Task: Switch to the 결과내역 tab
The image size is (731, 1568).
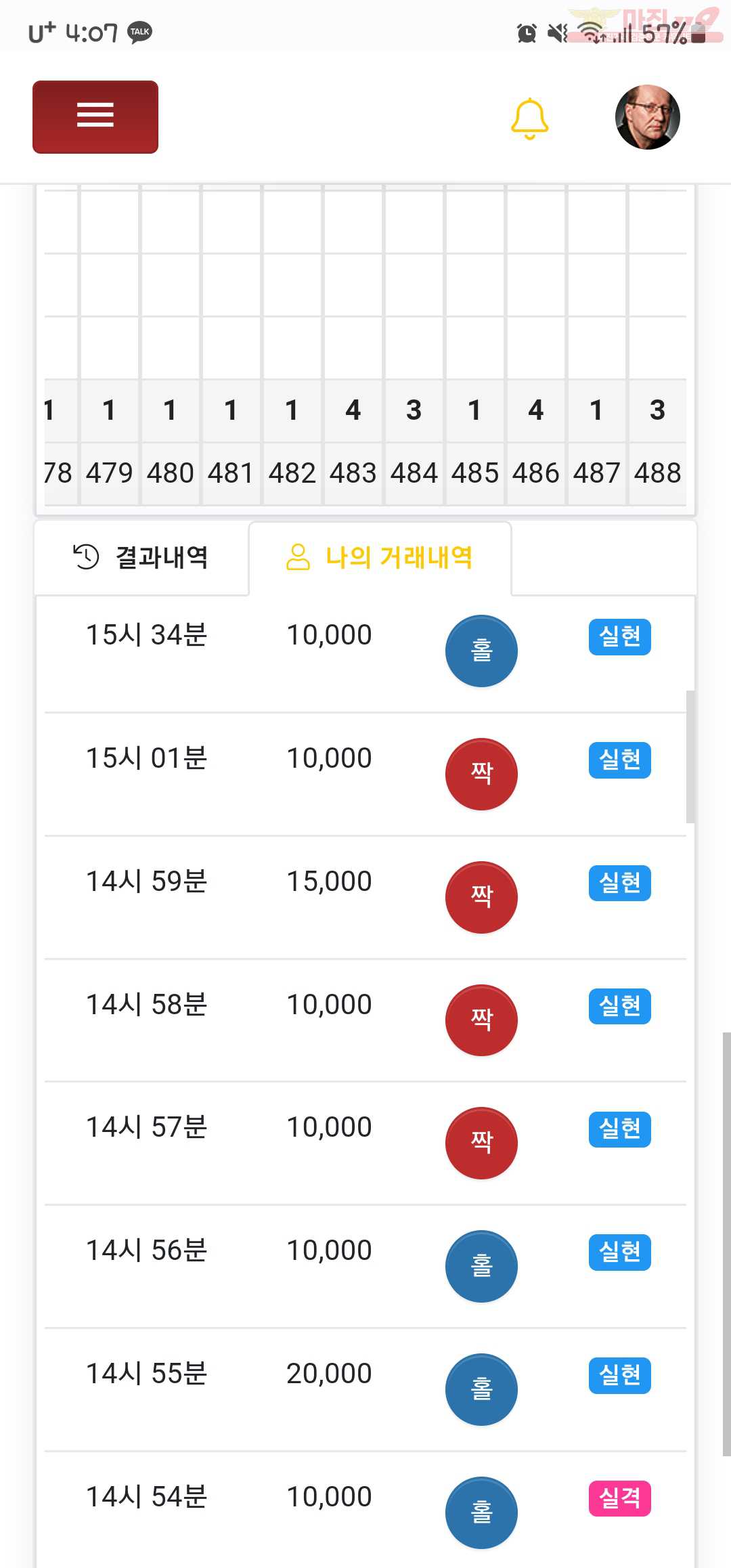Action: 141,558
